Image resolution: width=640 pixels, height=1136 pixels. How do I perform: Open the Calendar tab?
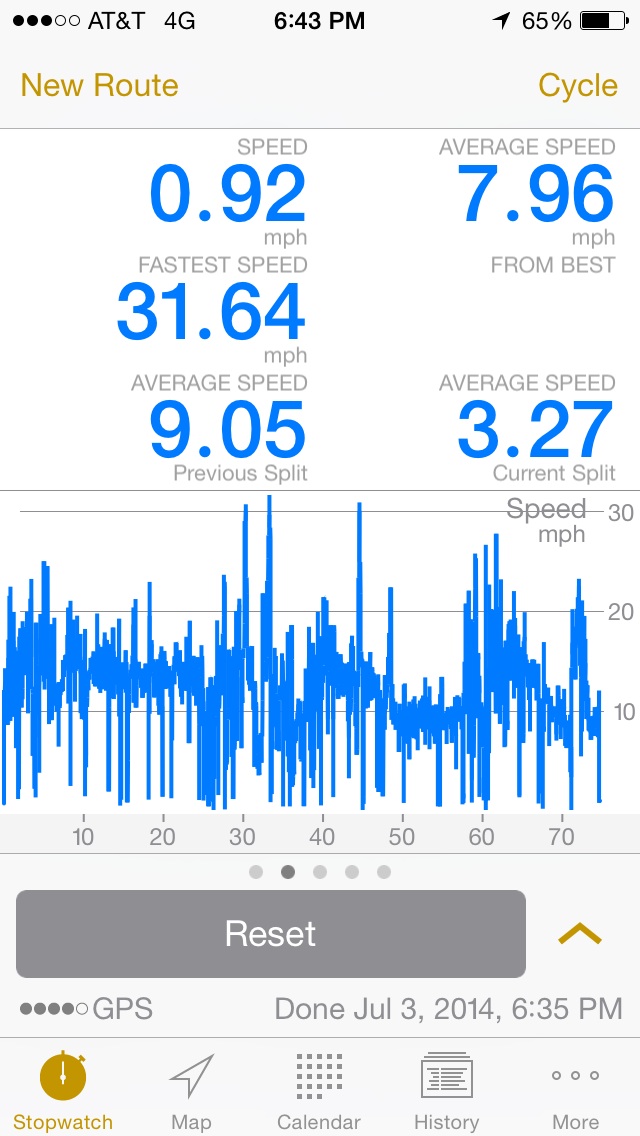coord(319,1091)
